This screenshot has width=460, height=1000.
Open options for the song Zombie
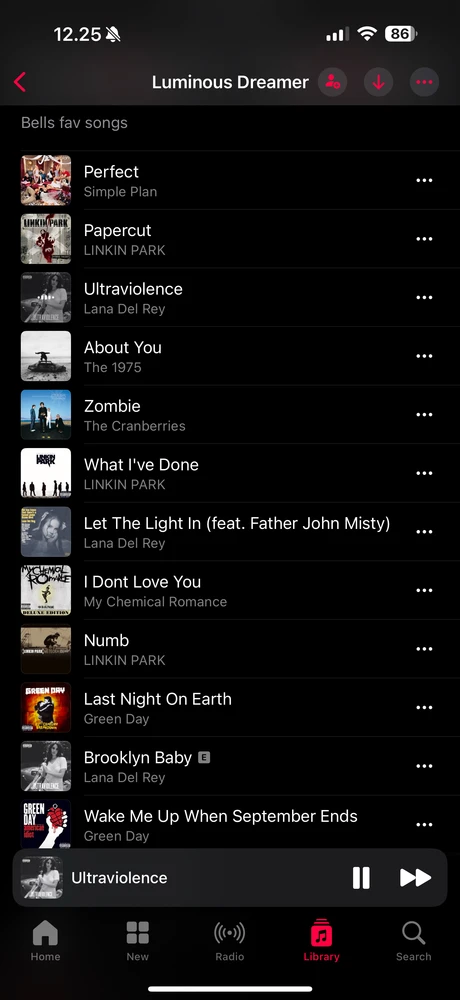click(x=424, y=415)
